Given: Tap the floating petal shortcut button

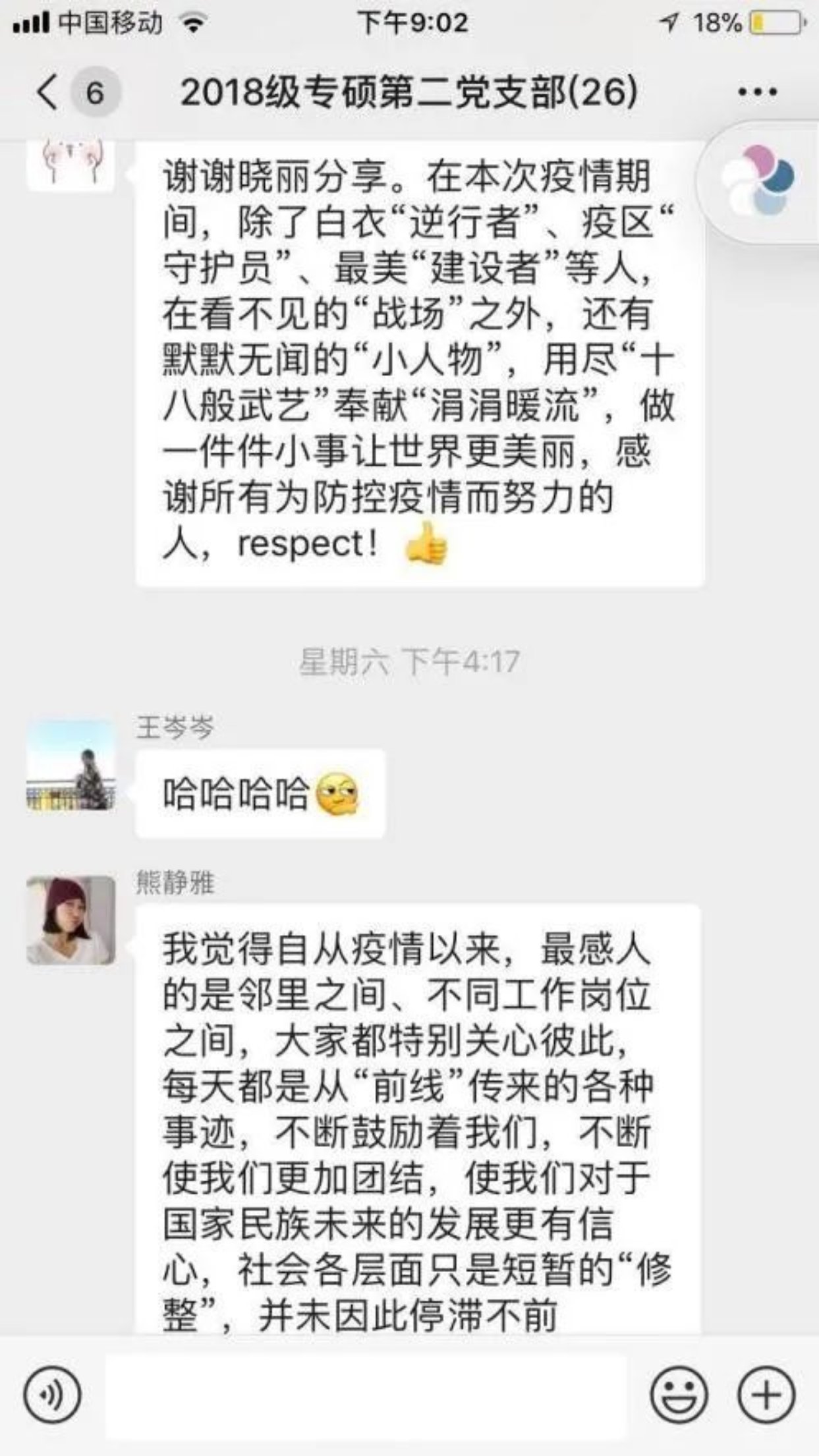Looking at the screenshot, I should 758,180.
